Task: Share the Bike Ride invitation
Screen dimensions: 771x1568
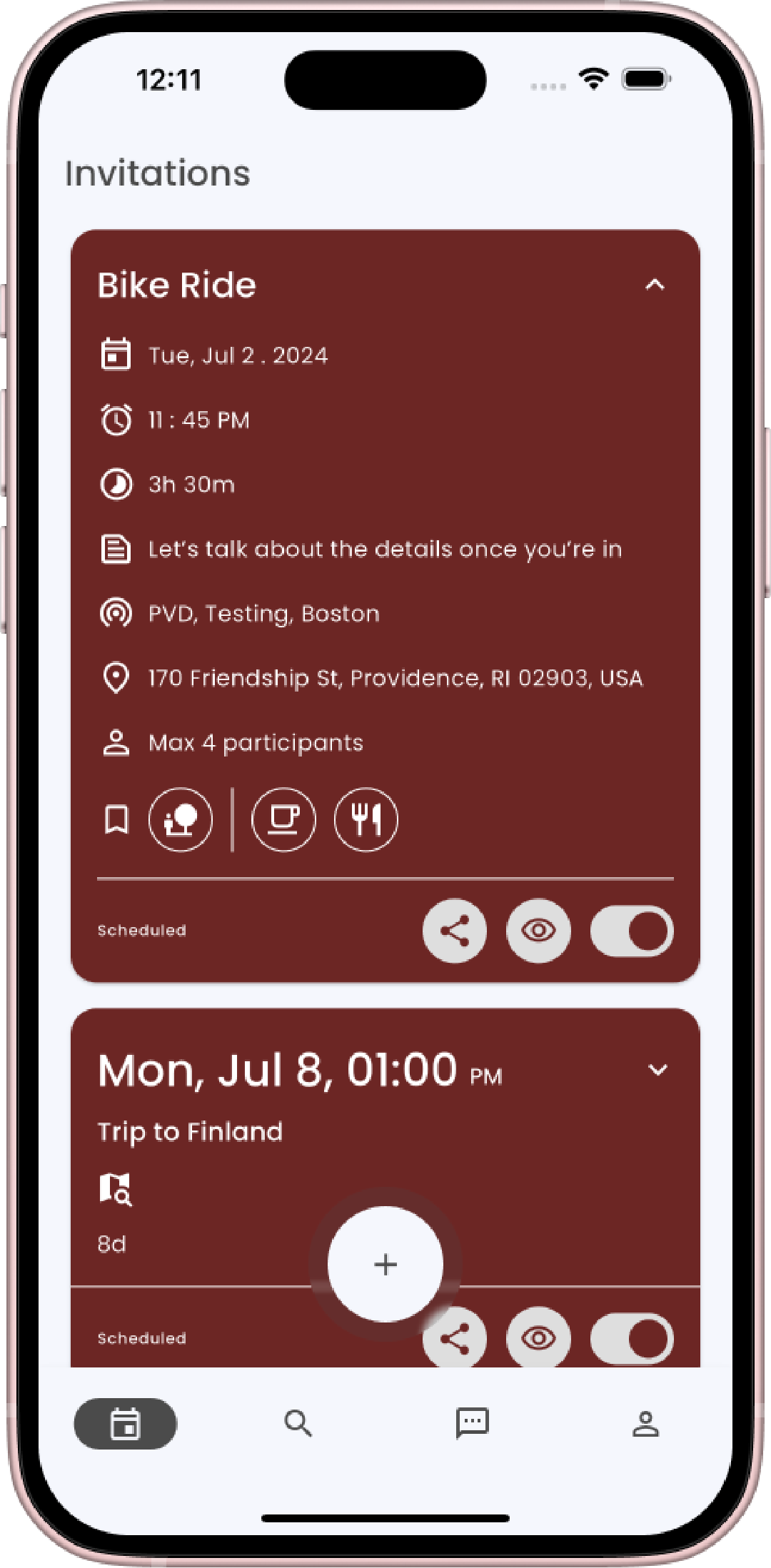Action: 455,931
